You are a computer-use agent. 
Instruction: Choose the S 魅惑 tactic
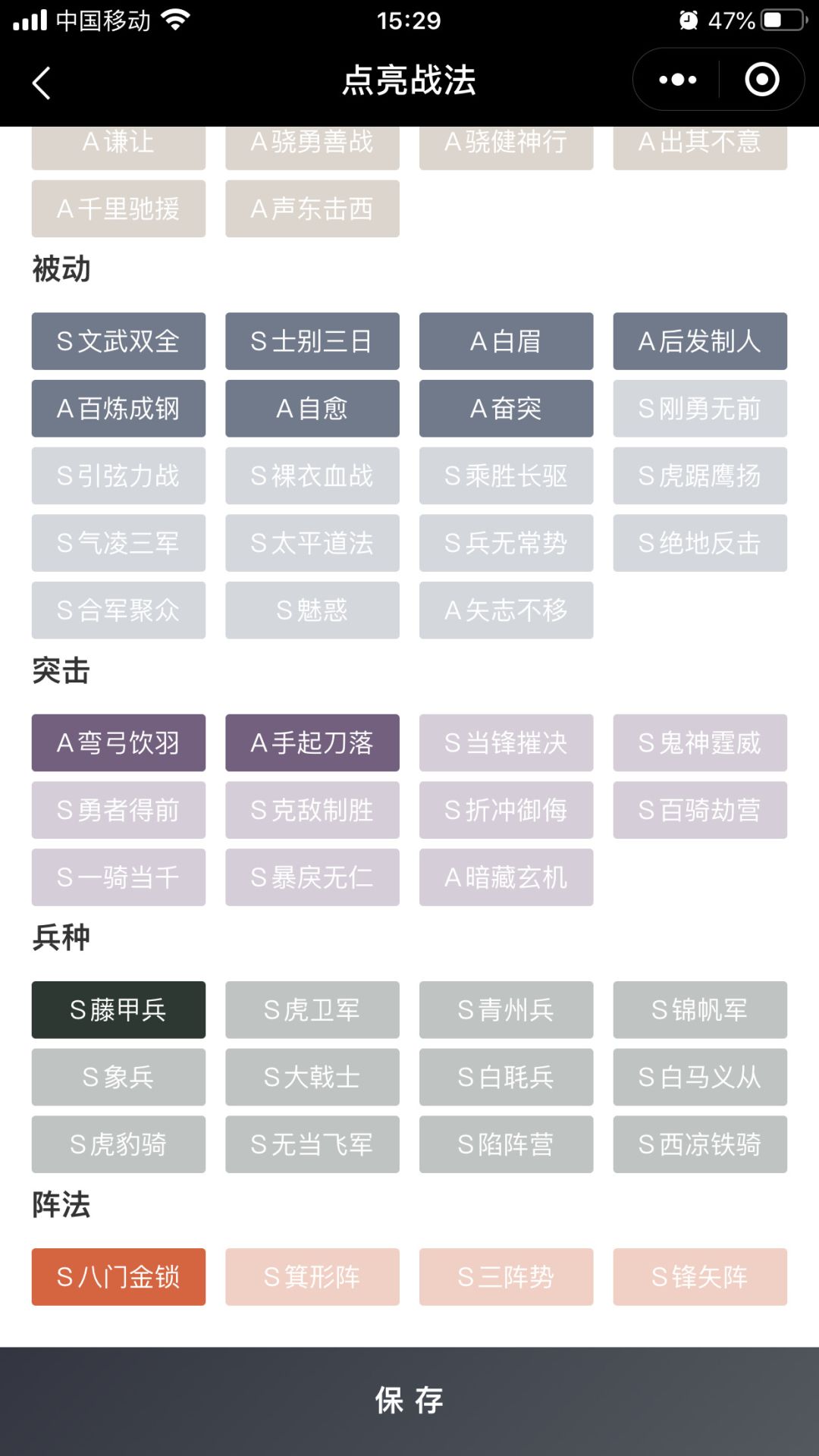[x=312, y=610]
